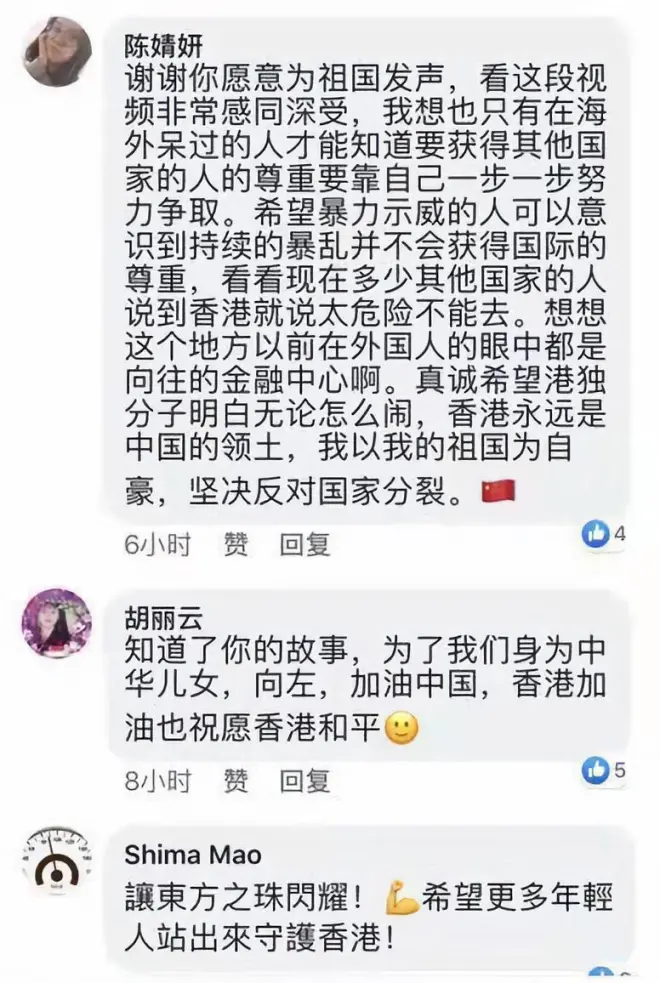The image size is (660, 983).
Task: Open Shima Mao's profile picture
Action: [56, 859]
